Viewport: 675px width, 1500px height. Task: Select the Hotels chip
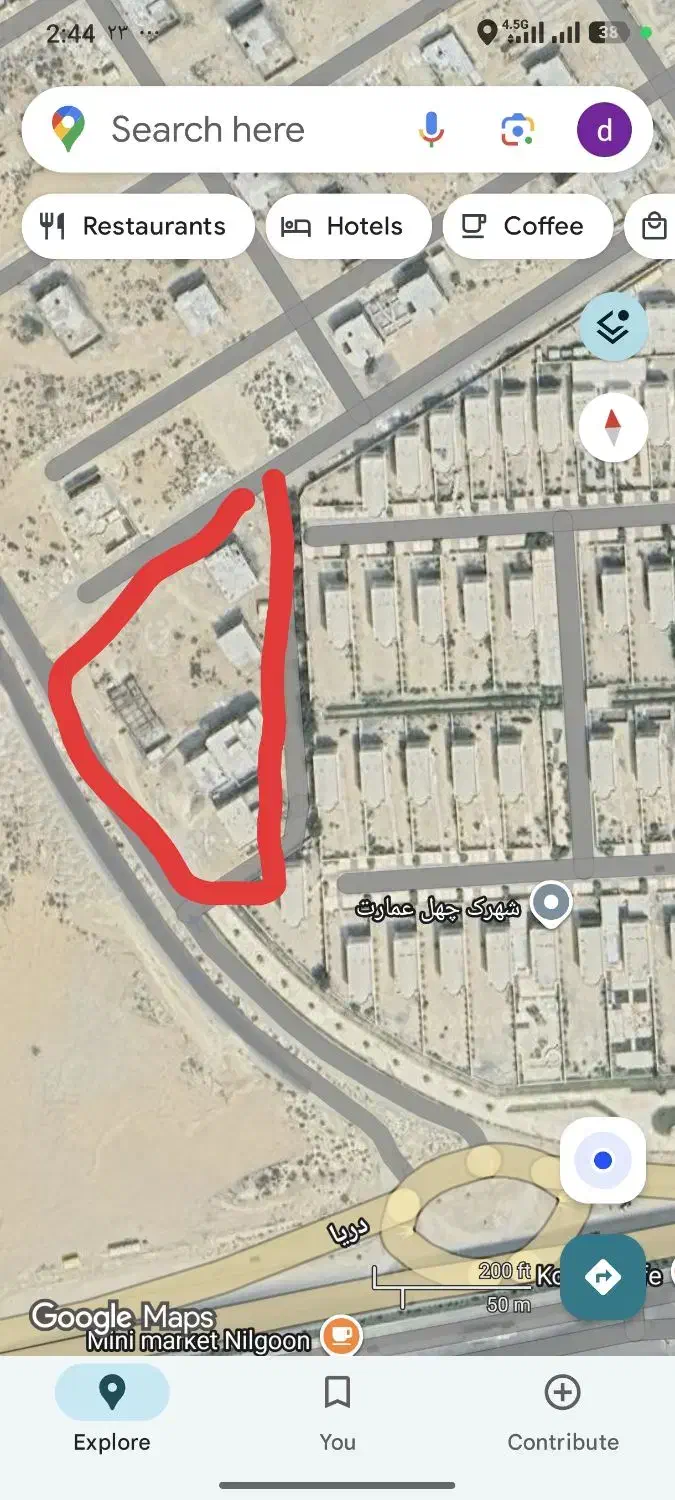[x=348, y=226]
